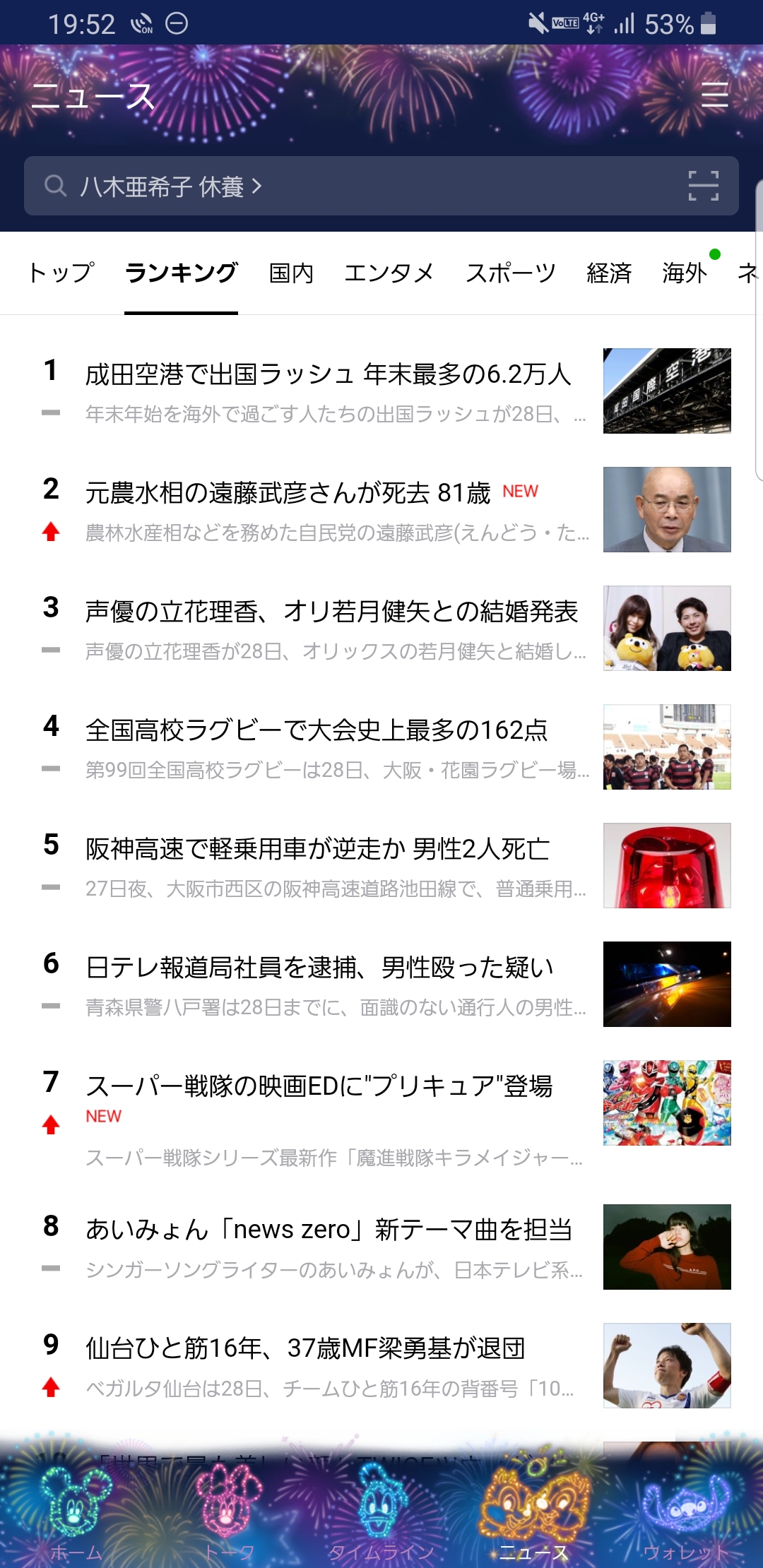The width and height of the screenshot is (763, 1568).
Task: Open the 成田空港で出国ラッシュ article
Action: click(329, 374)
